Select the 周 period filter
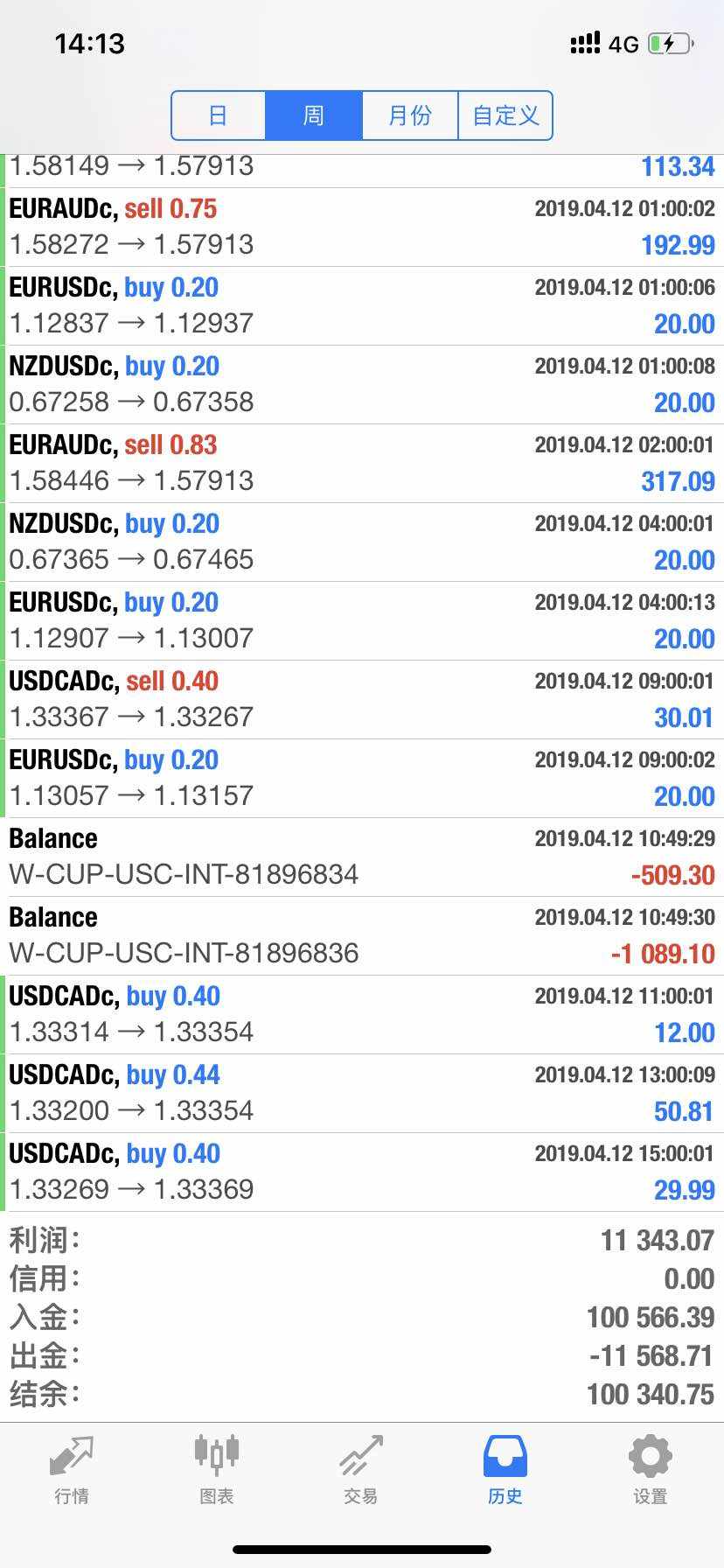Image resolution: width=724 pixels, height=1568 pixels. pyautogui.click(x=314, y=115)
